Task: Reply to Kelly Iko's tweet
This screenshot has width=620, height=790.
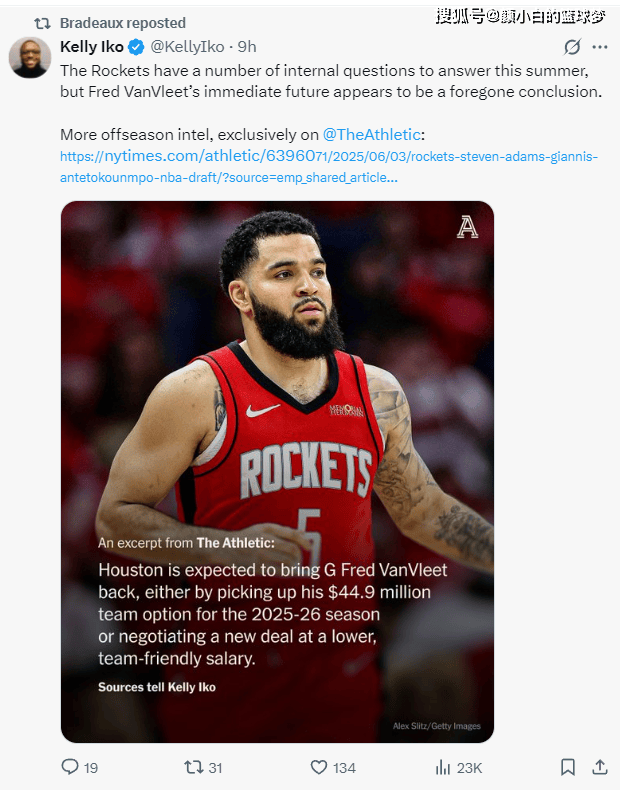Action: point(70,767)
